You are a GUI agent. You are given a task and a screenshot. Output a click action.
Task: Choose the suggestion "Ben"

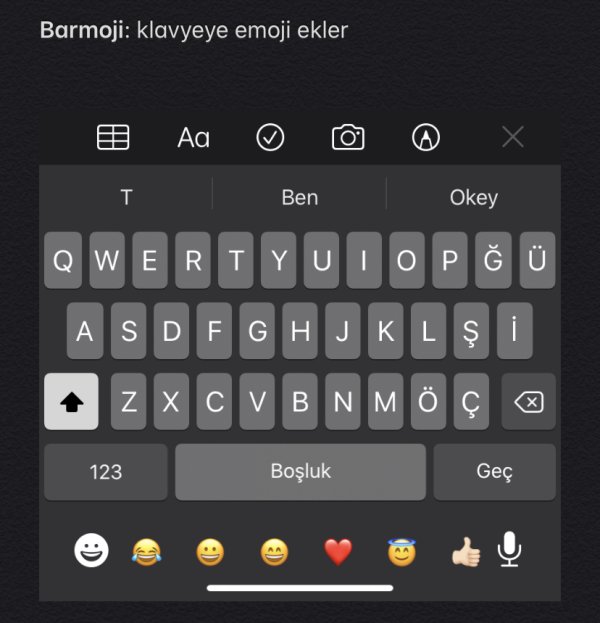click(299, 197)
